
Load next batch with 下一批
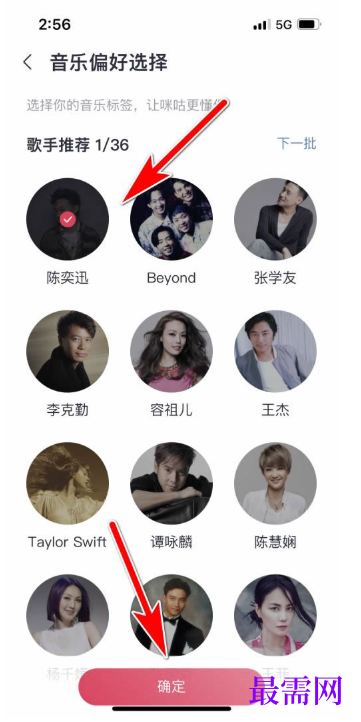pos(297,143)
